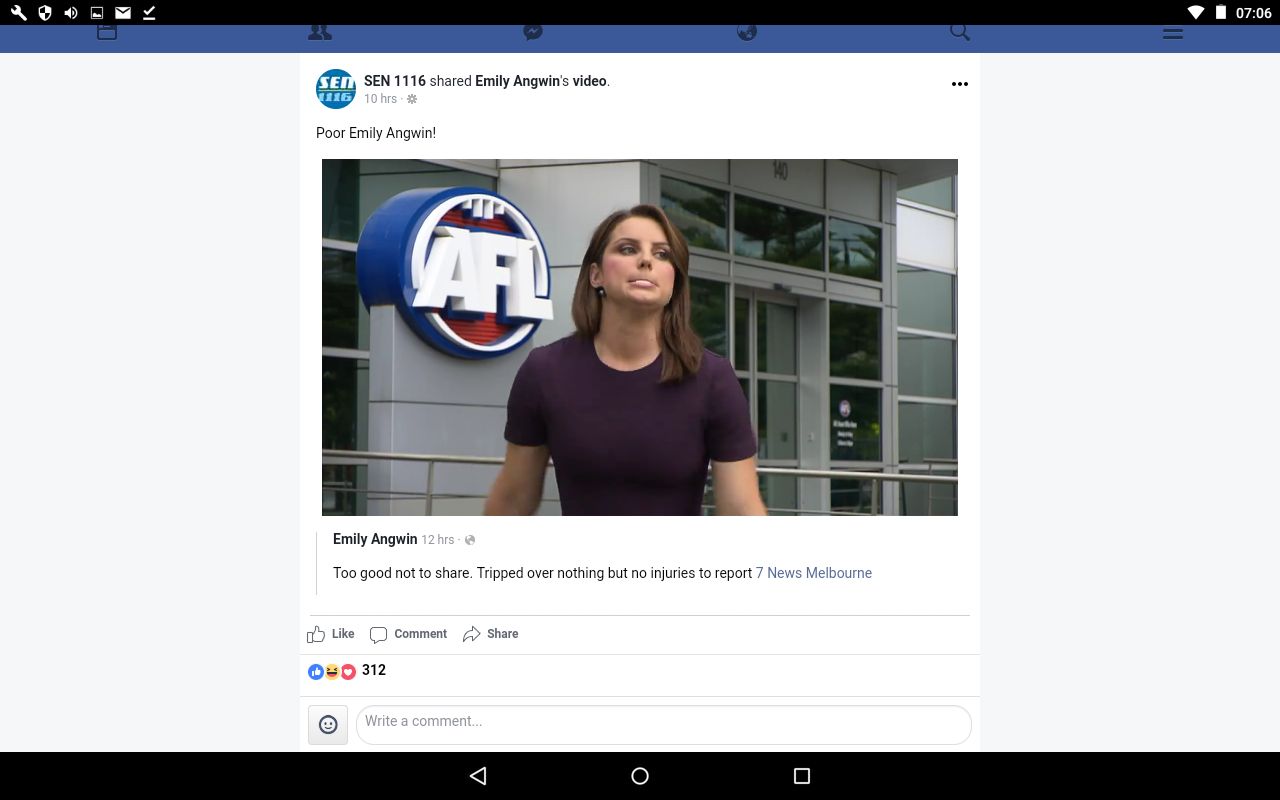View the SEN 1116 profile picture
The width and height of the screenshot is (1280, 800).
336,89
